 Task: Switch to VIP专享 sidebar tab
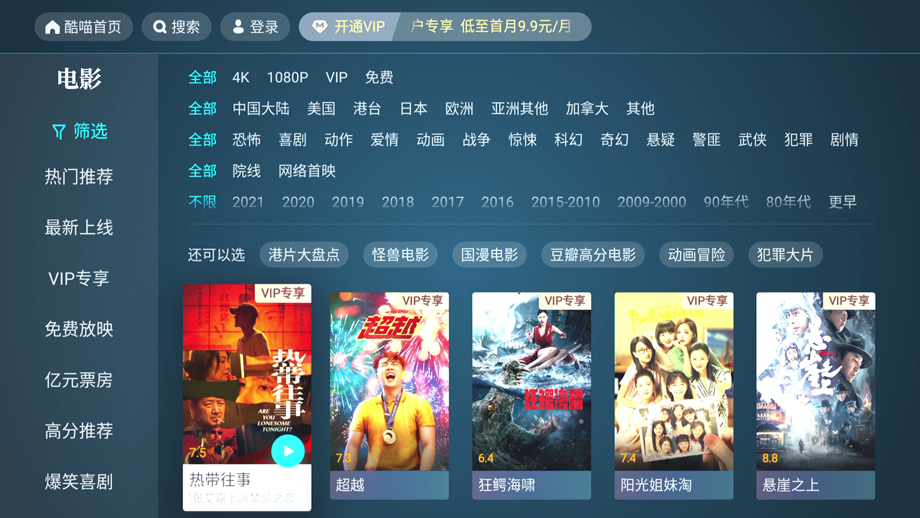pyautogui.click(x=79, y=279)
